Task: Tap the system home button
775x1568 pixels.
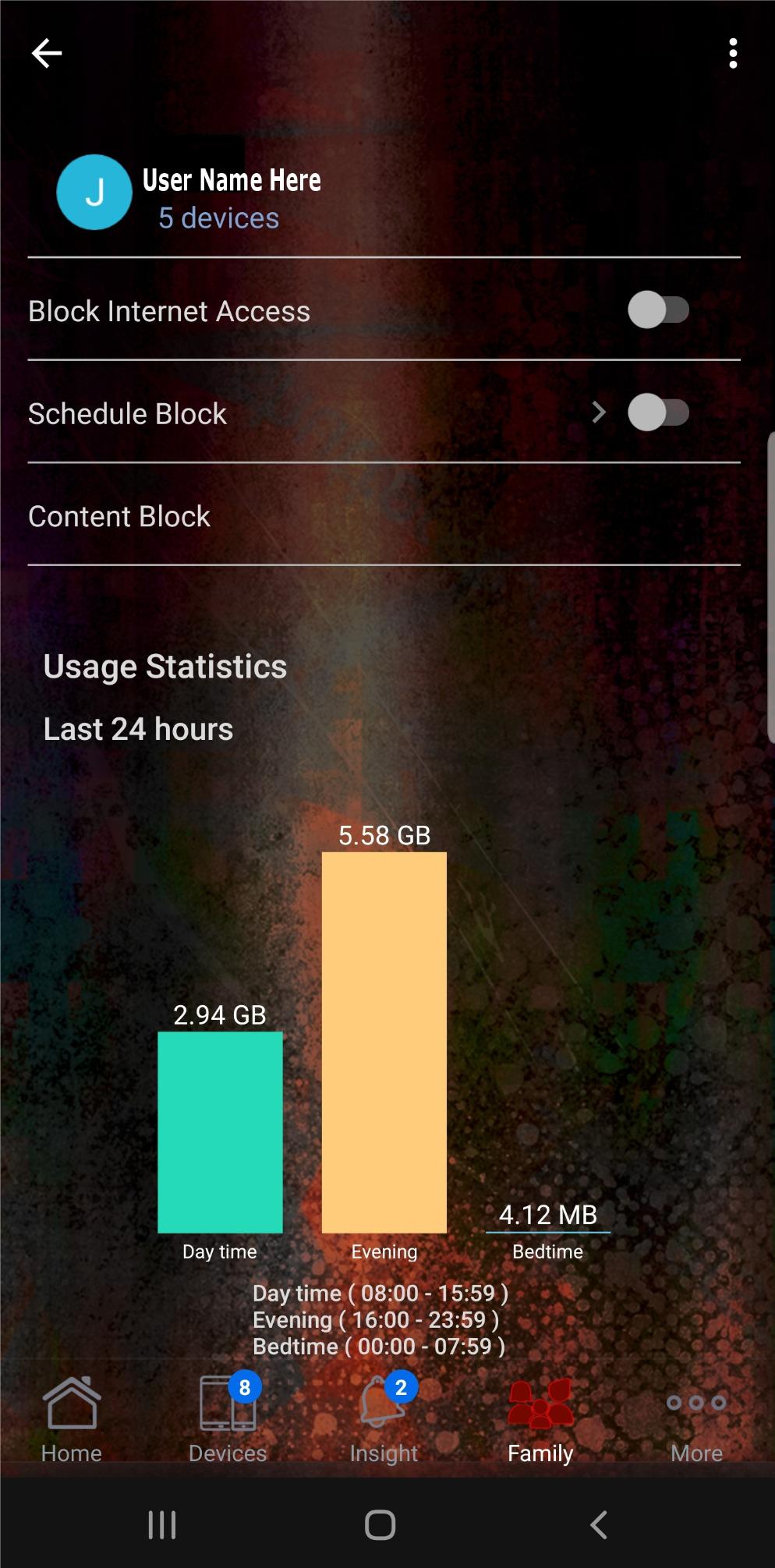Action: (380, 1524)
